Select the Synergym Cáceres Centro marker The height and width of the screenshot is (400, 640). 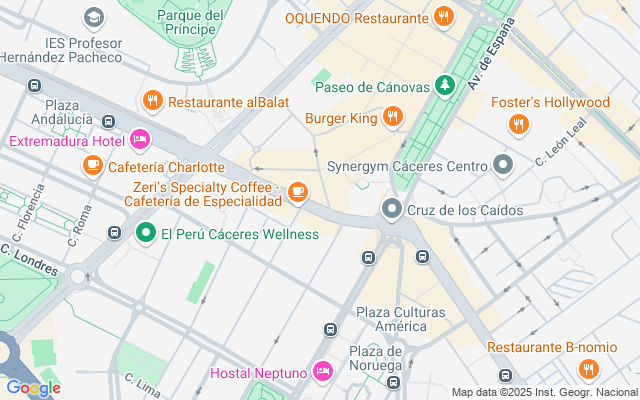pyautogui.click(x=503, y=164)
